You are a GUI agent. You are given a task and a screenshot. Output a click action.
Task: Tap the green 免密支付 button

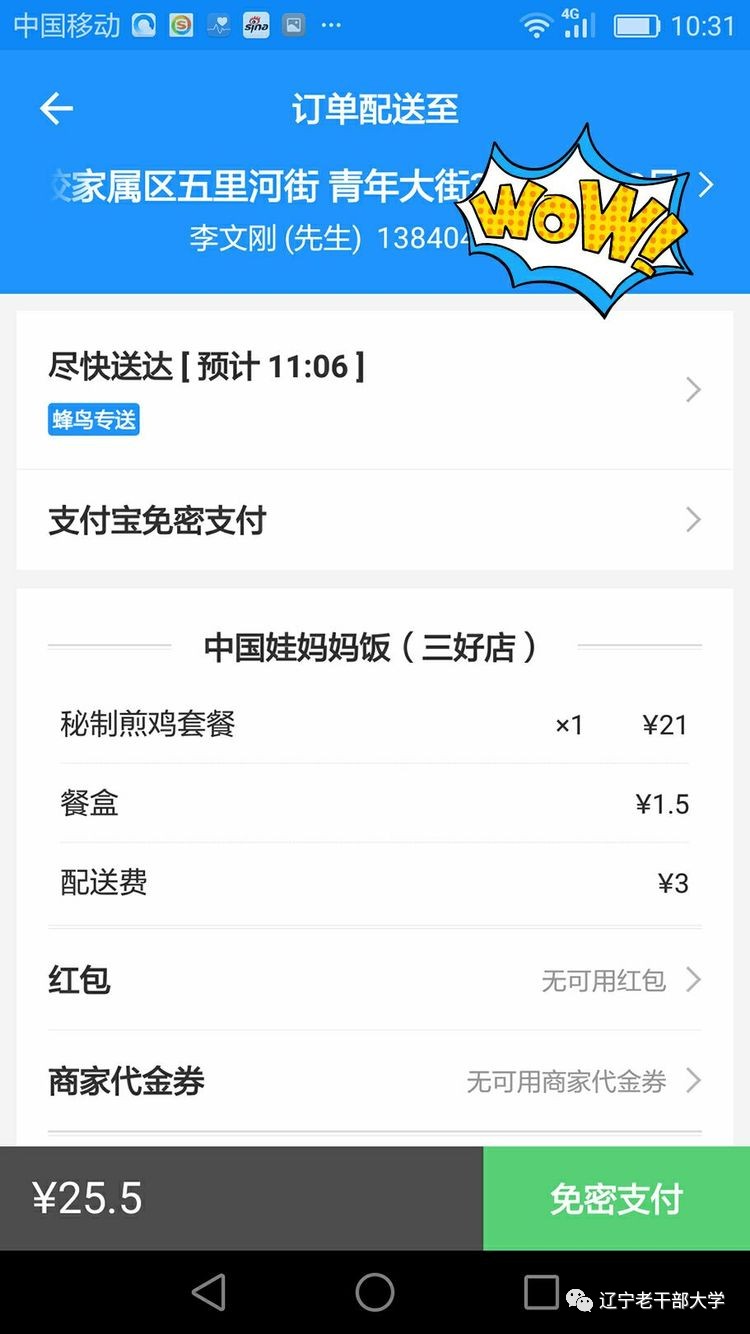click(616, 1198)
